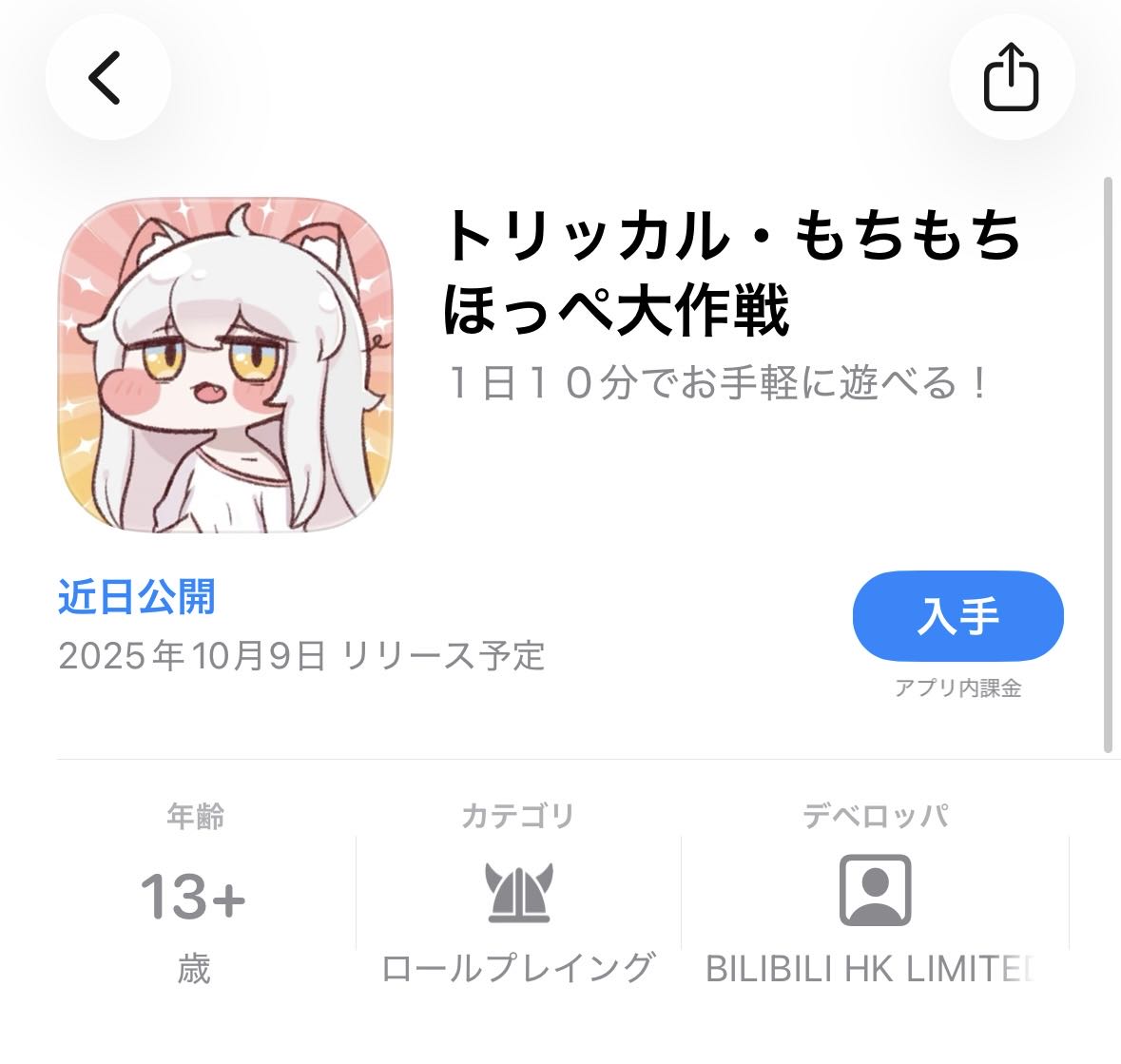Viewport: 1121px width, 1064px height.
Task: Go back to the previous page
Action: click(x=106, y=76)
